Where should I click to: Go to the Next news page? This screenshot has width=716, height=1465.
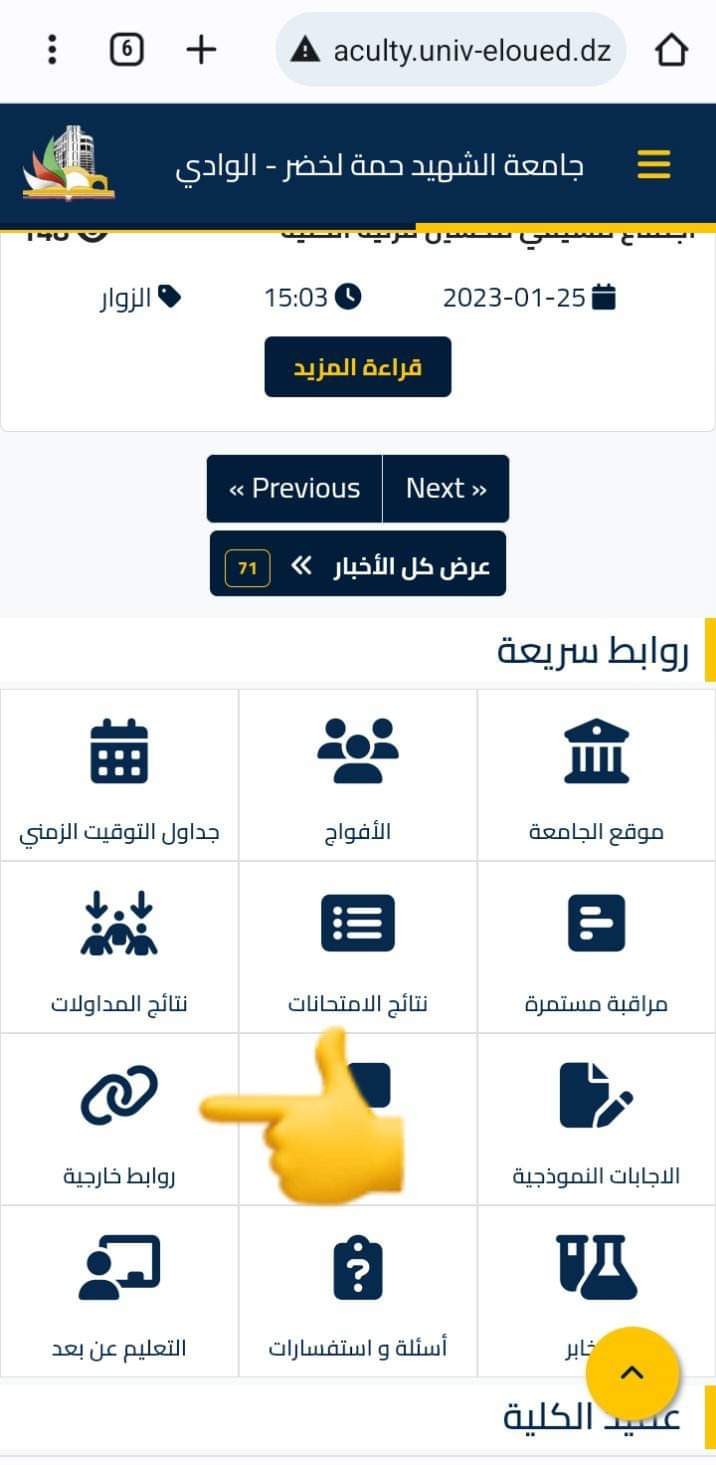coord(446,489)
